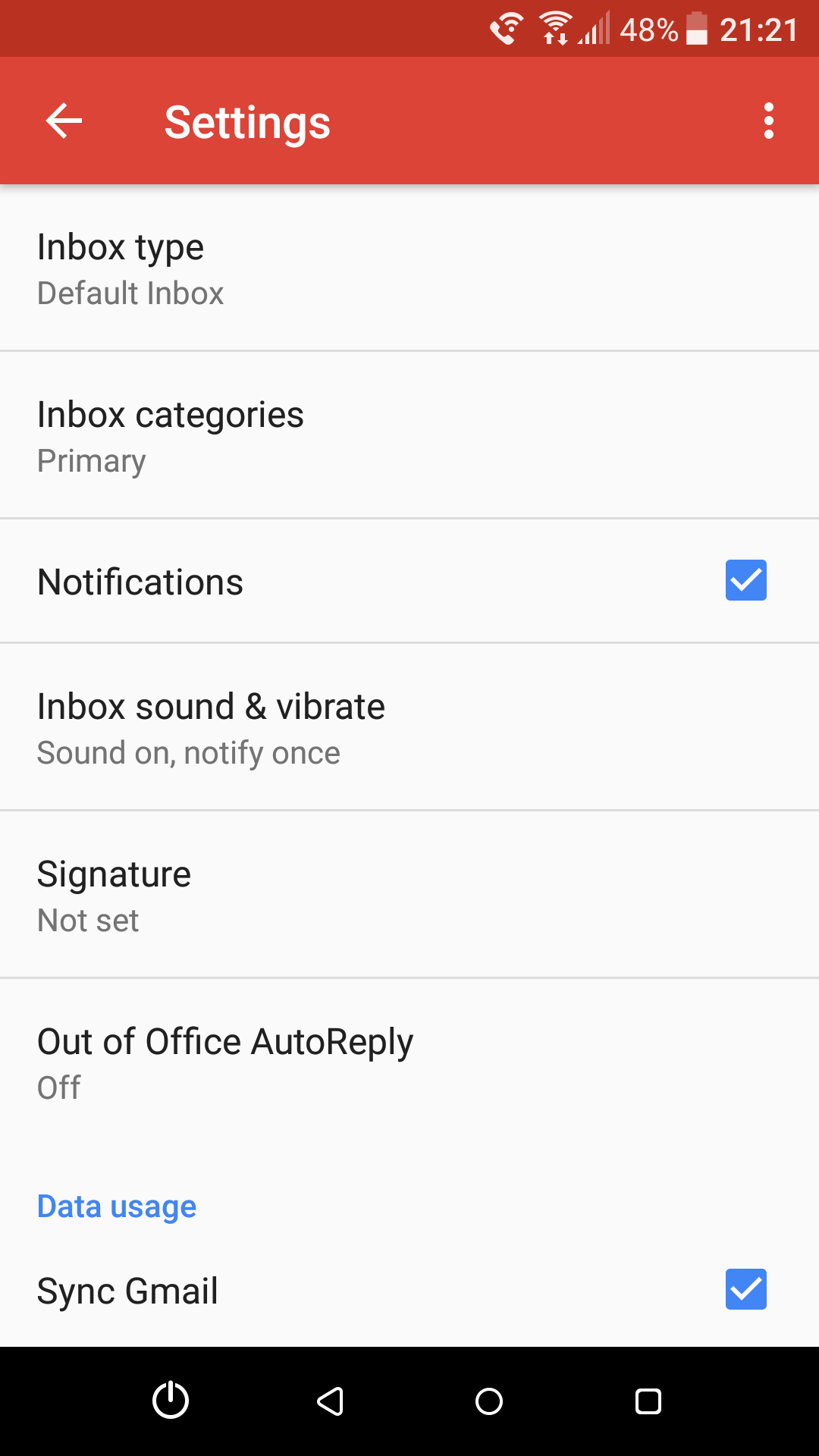Open Inbox sound & vibrate settings

409,727
